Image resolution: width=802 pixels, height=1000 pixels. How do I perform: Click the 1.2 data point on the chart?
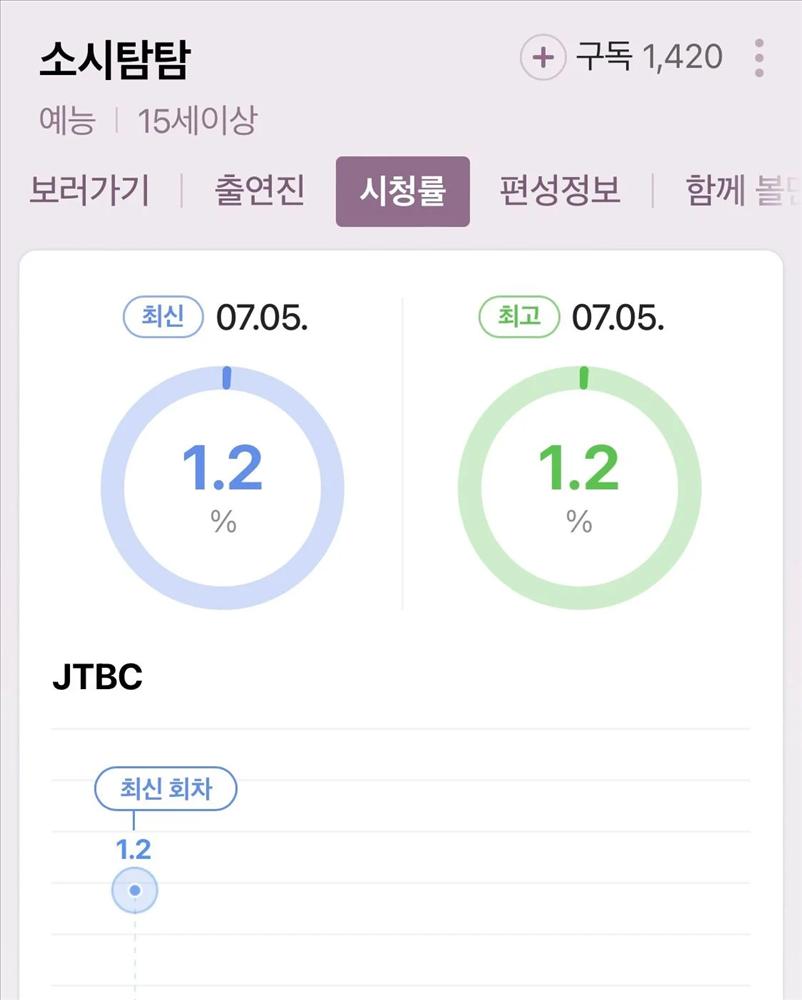[133, 889]
